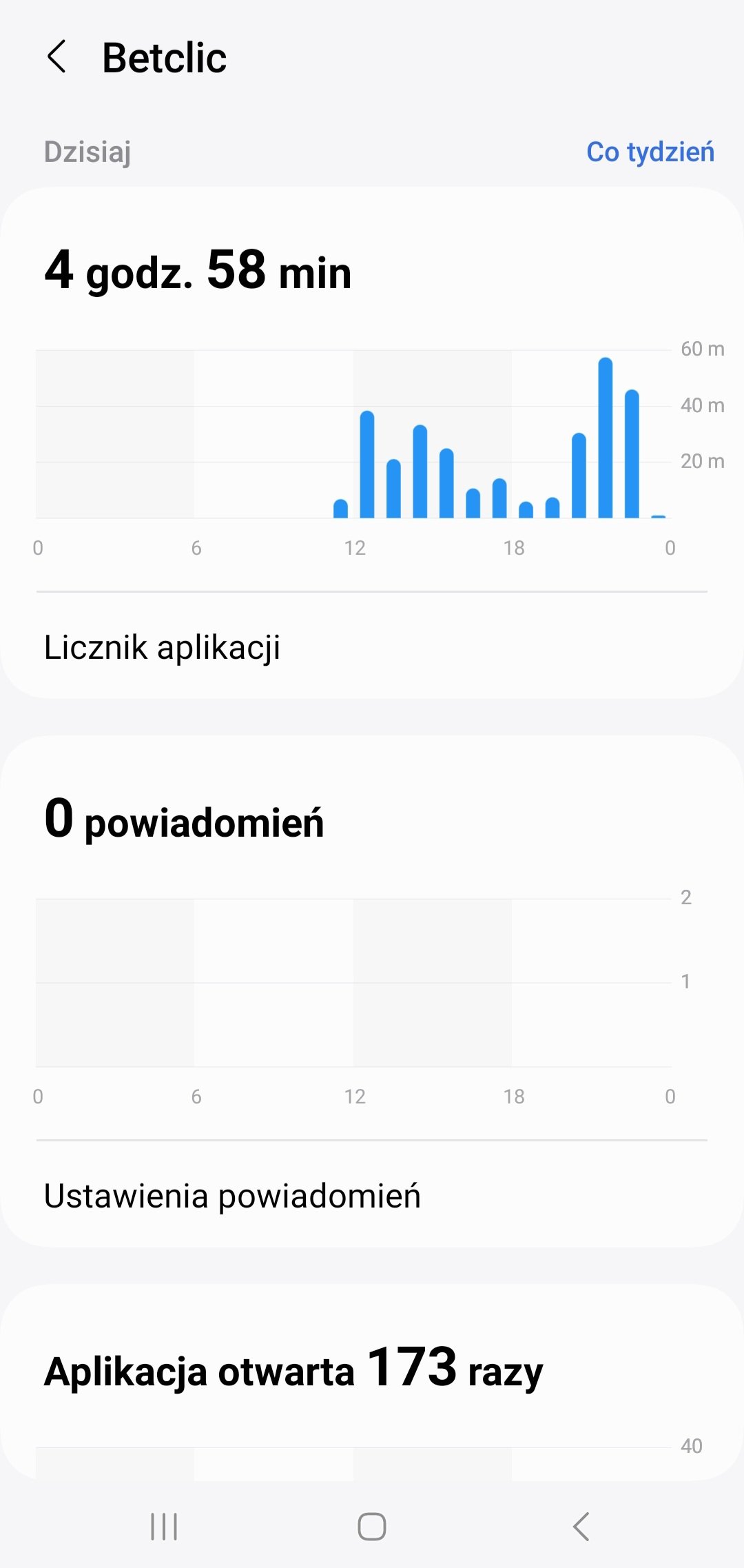The width and height of the screenshot is (744, 1568).
Task: Open Ustawienia powiadomień
Action: [x=232, y=1196]
